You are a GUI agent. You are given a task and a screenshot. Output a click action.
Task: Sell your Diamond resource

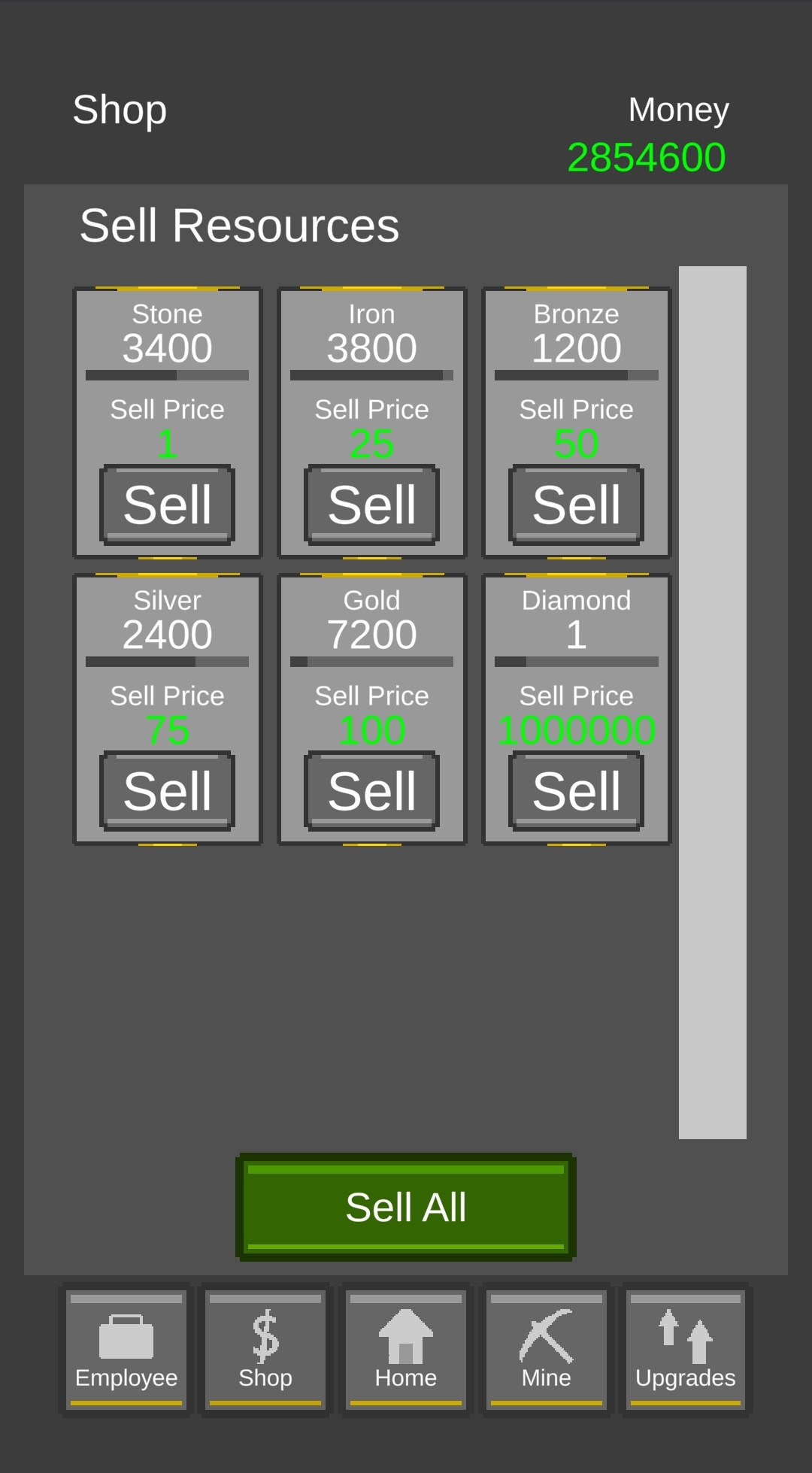[x=576, y=791]
